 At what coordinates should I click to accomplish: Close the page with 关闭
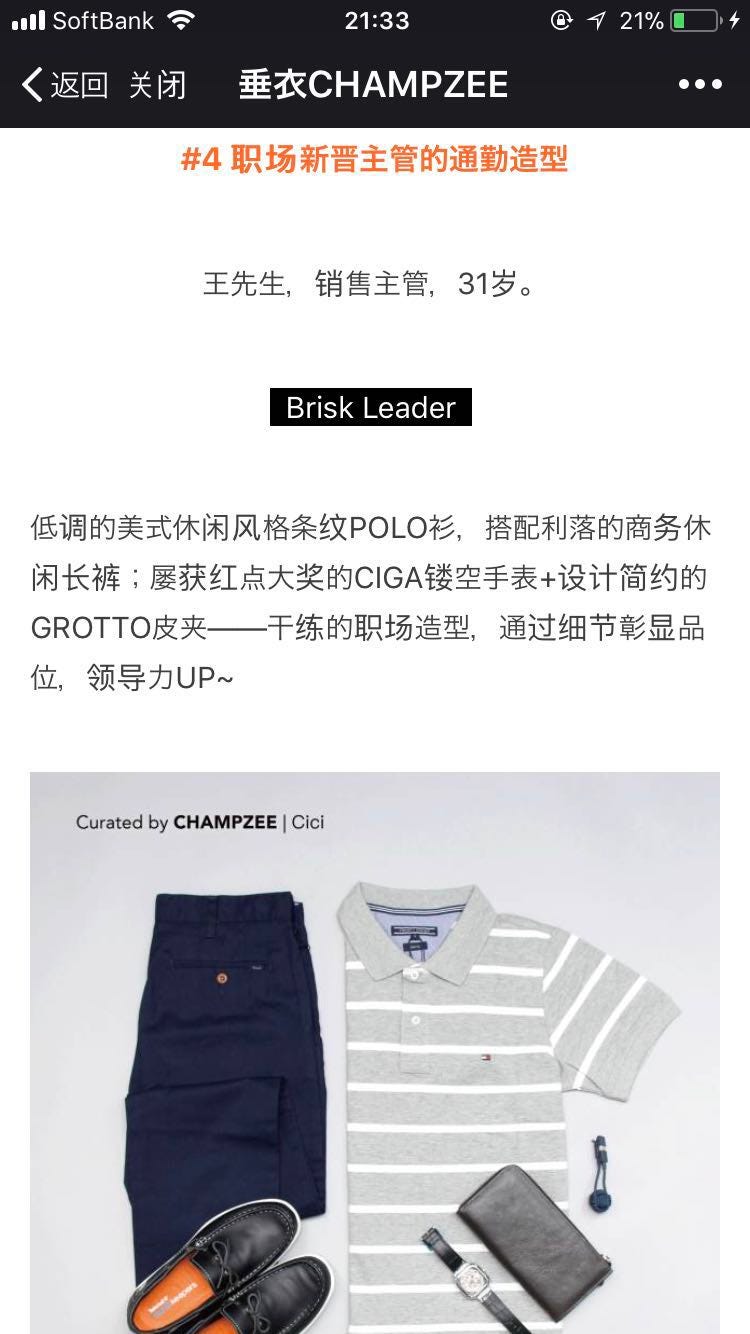coord(157,85)
